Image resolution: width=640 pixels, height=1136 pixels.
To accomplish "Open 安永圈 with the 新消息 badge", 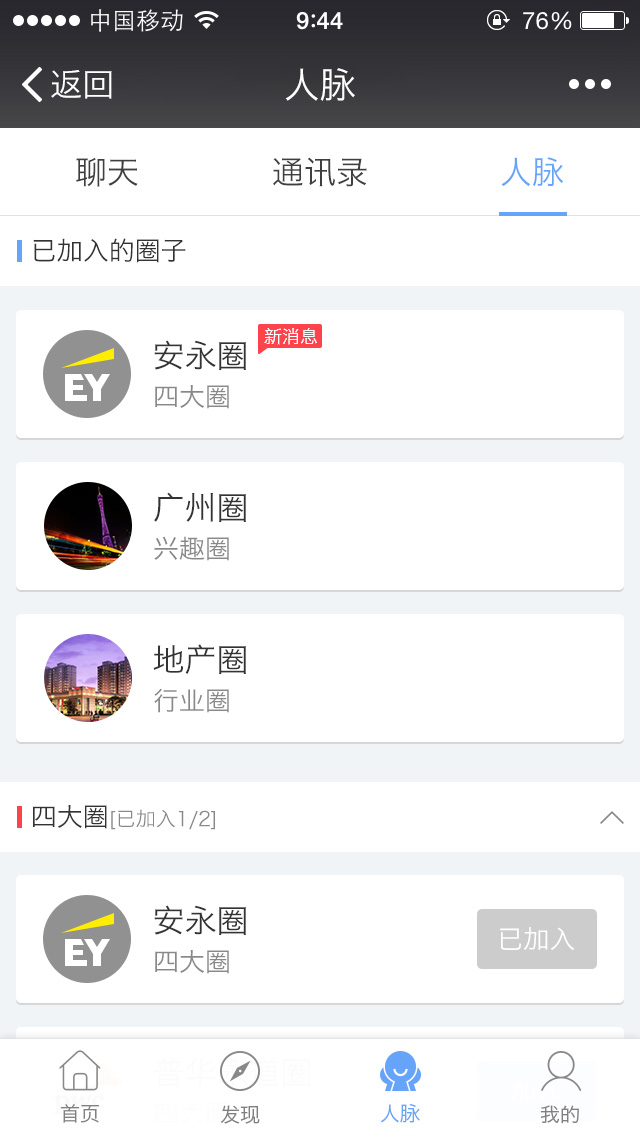I will pyautogui.click(x=320, y=374).
